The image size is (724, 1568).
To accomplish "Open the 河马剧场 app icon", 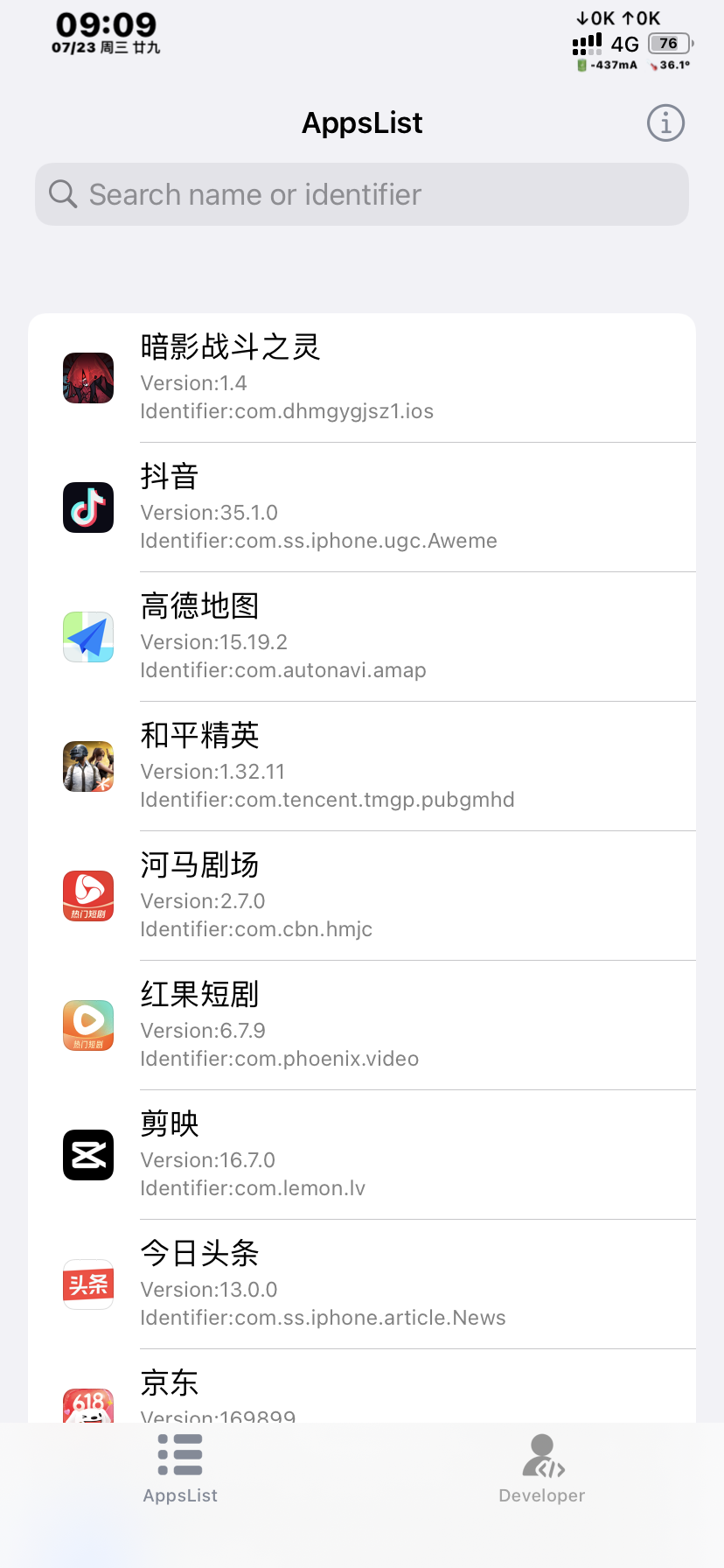I will coord(87,896).
